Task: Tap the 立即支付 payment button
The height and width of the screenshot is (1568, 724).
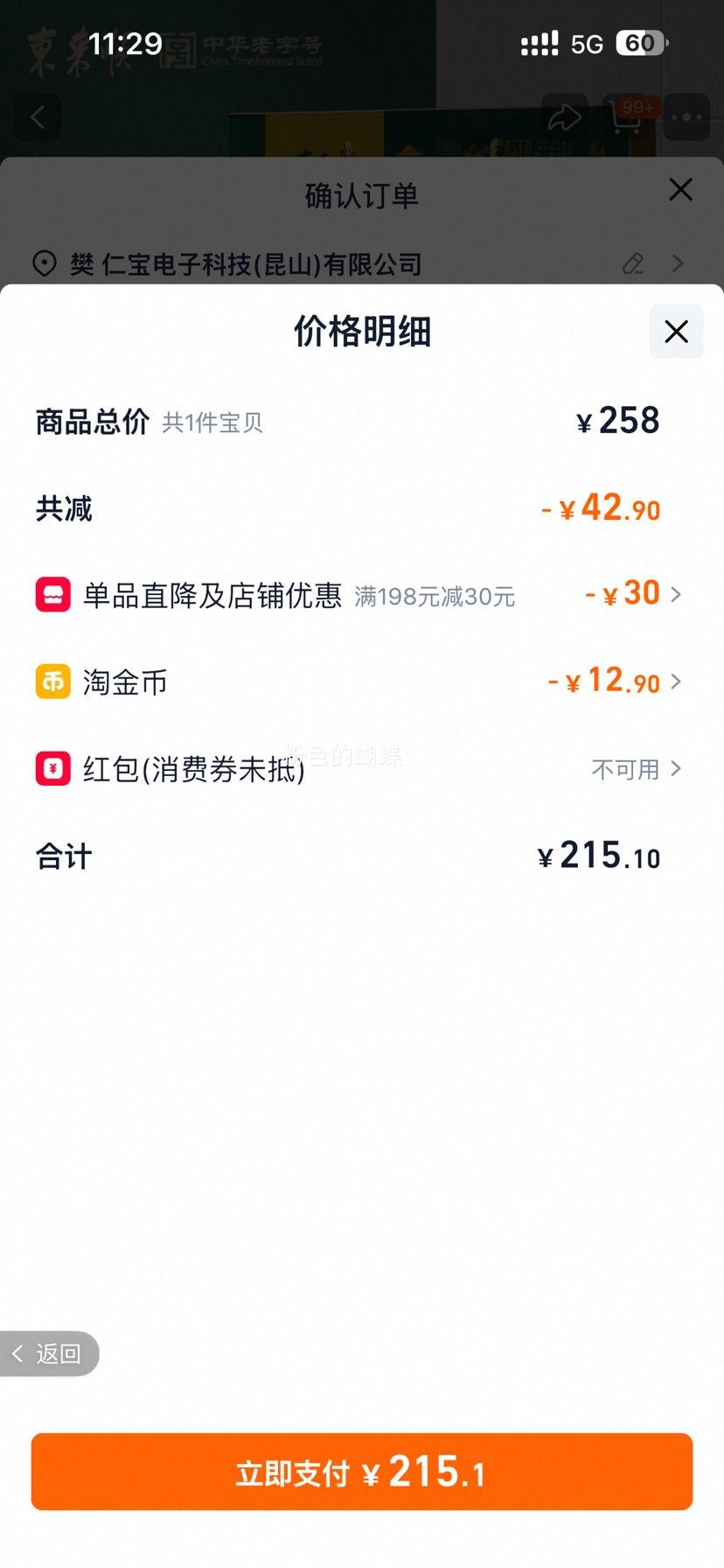Action: tap(362, 1472)
